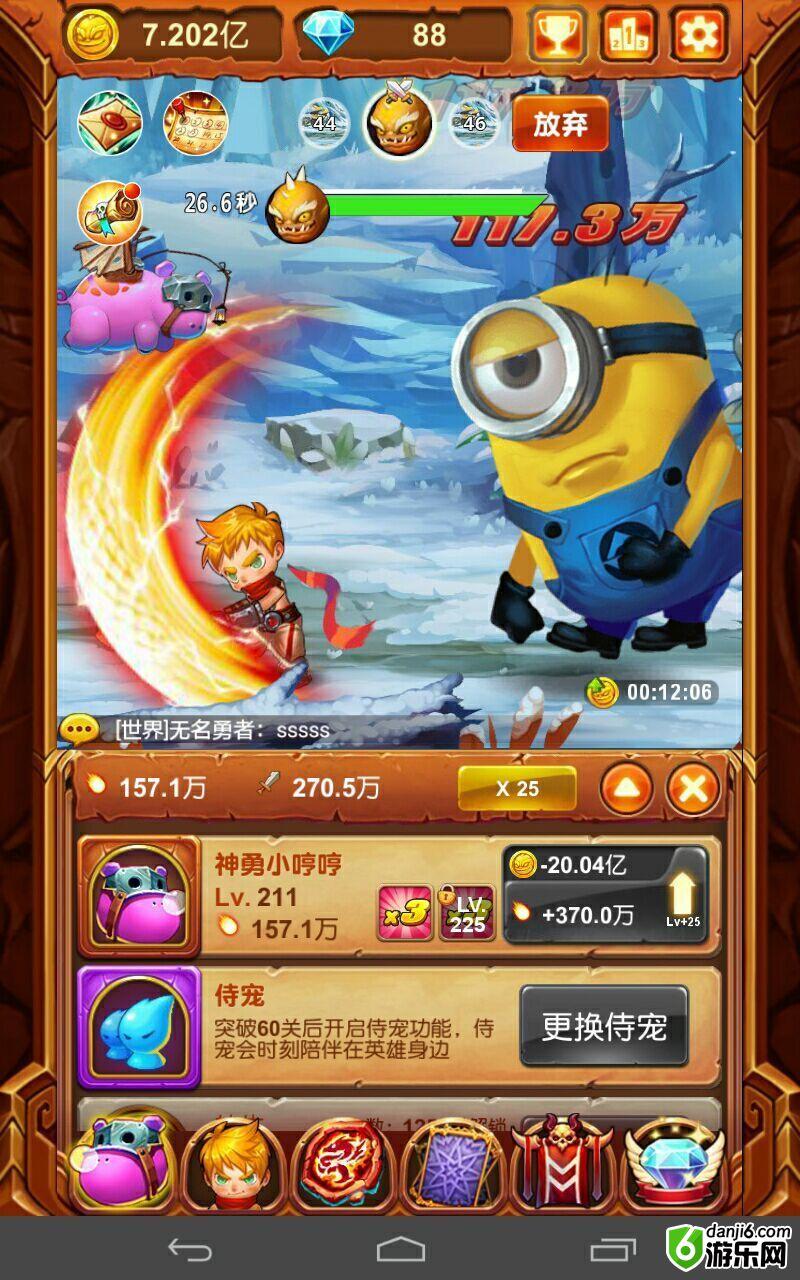This screenshot has height=1280, width=800.
Task: Tap the 更换侍宠 button
Action: (x=604, y=1026)
